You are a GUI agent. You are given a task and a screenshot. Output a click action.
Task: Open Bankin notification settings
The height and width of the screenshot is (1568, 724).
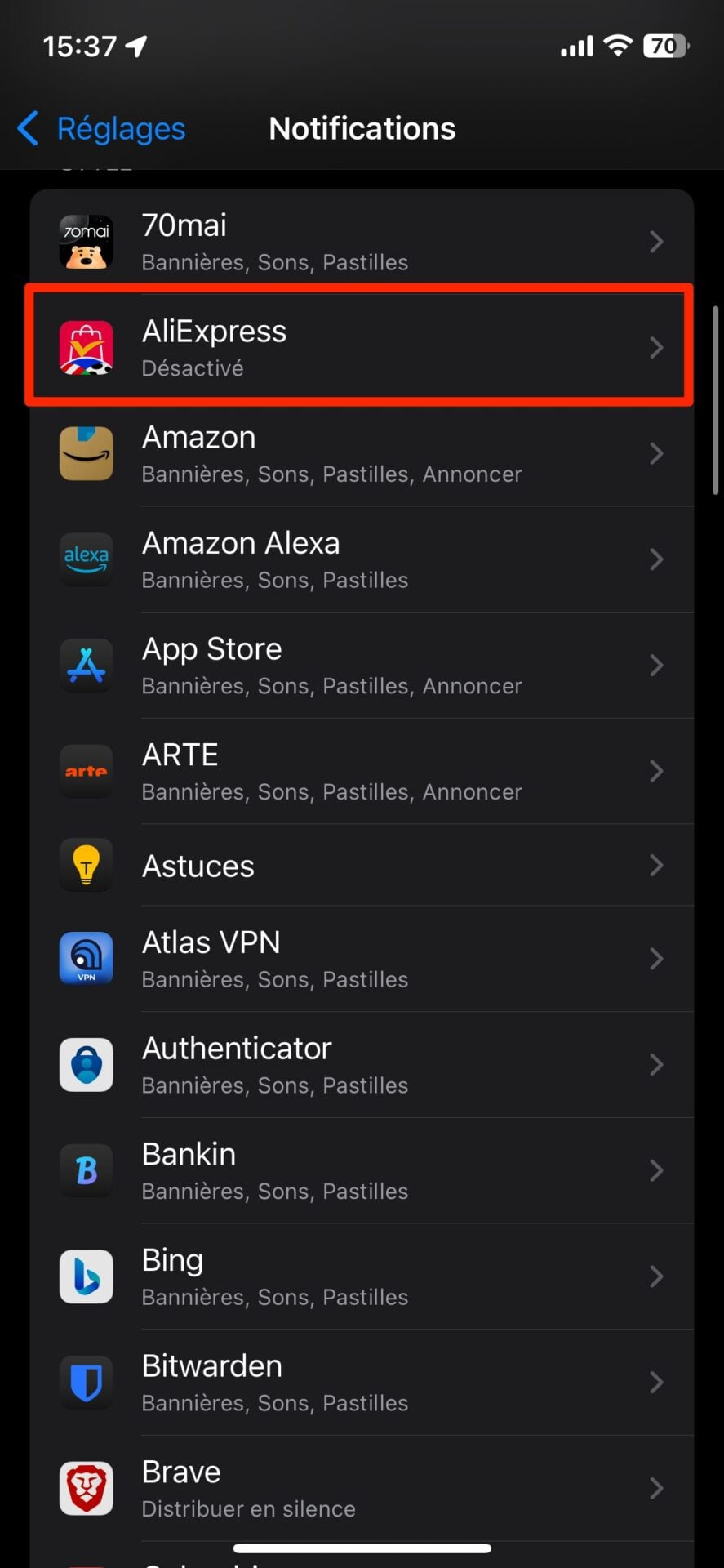click(362, 1171)
